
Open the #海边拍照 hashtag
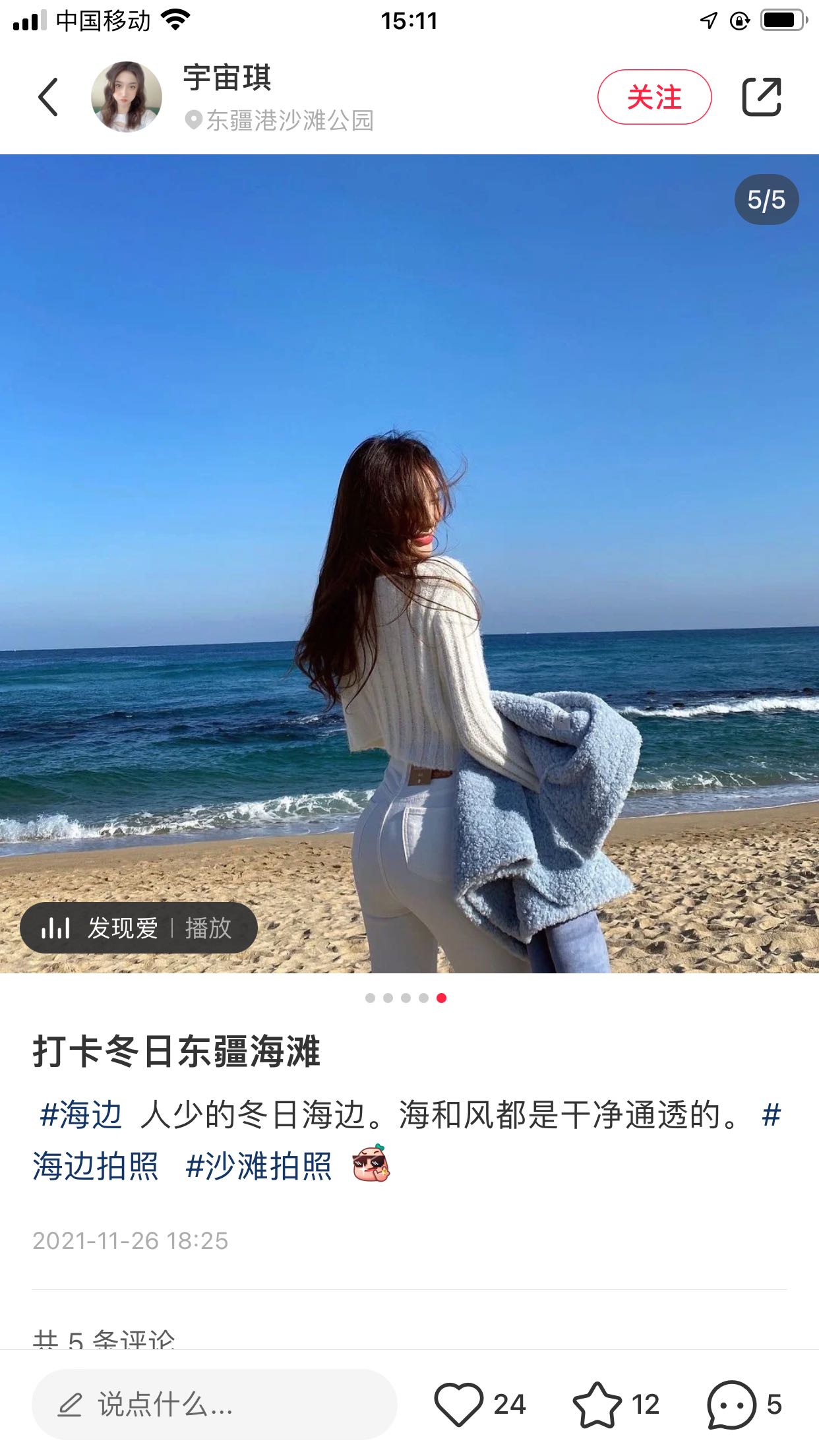[x=96, y=1166]
